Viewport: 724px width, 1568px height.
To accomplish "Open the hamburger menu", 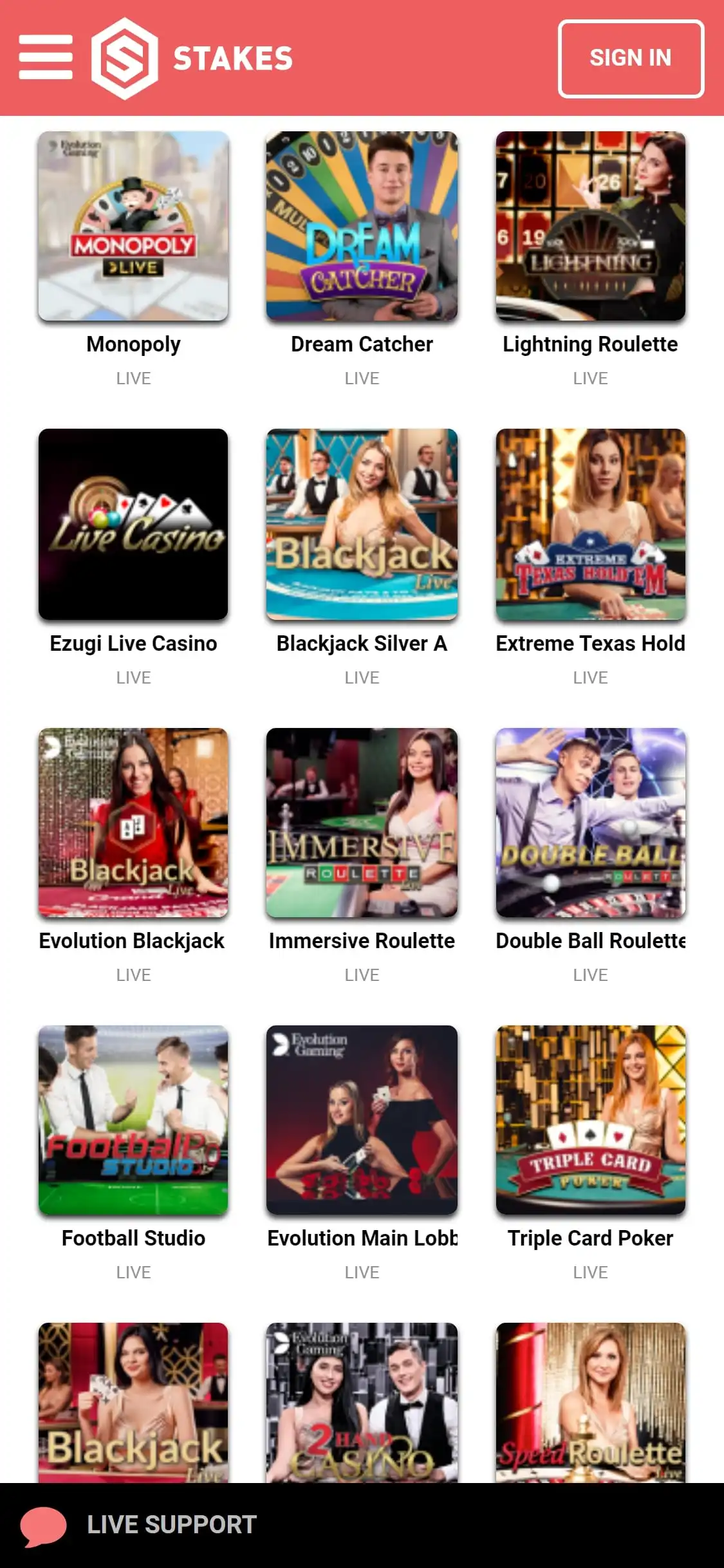I will pyautogui.click(x=45, y=58).
